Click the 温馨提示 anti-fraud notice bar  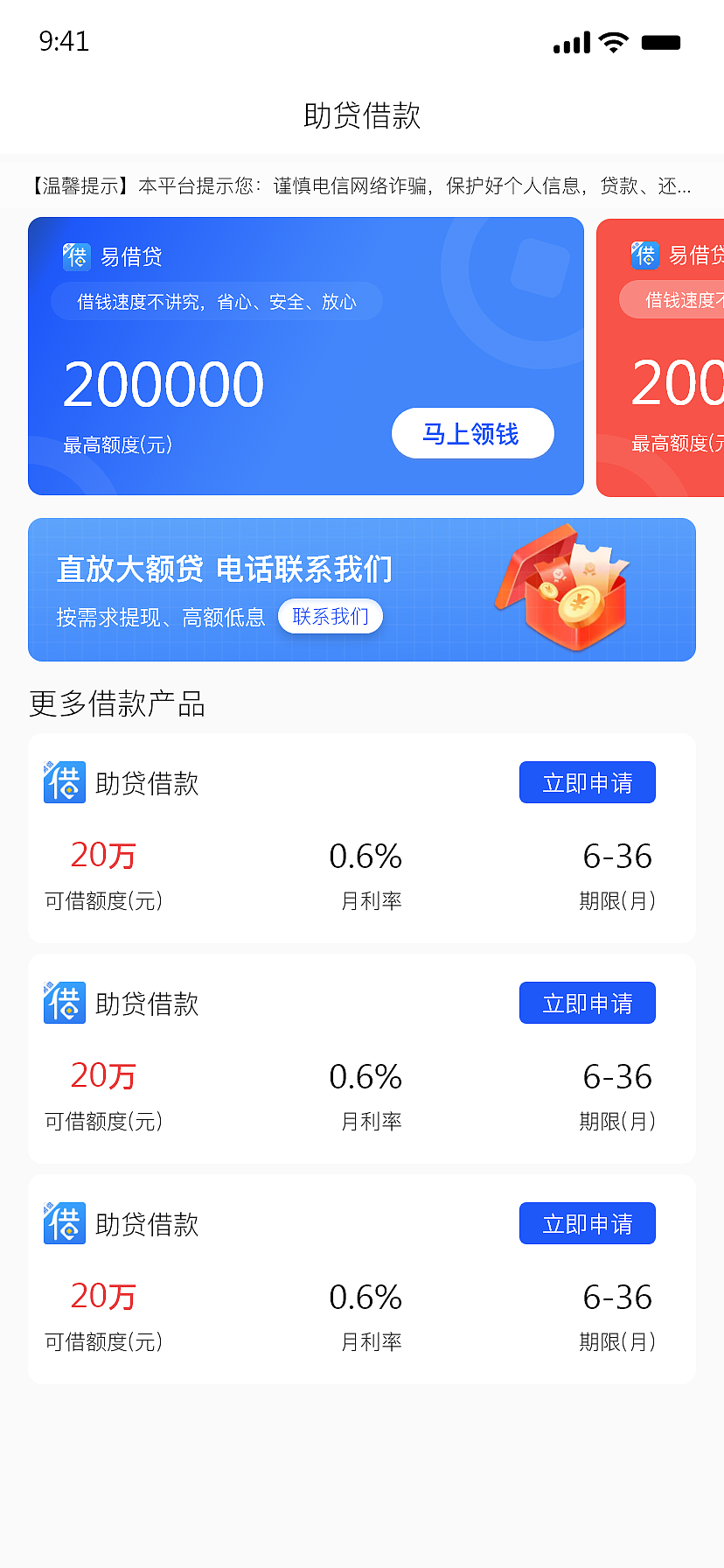pos(362,184)
